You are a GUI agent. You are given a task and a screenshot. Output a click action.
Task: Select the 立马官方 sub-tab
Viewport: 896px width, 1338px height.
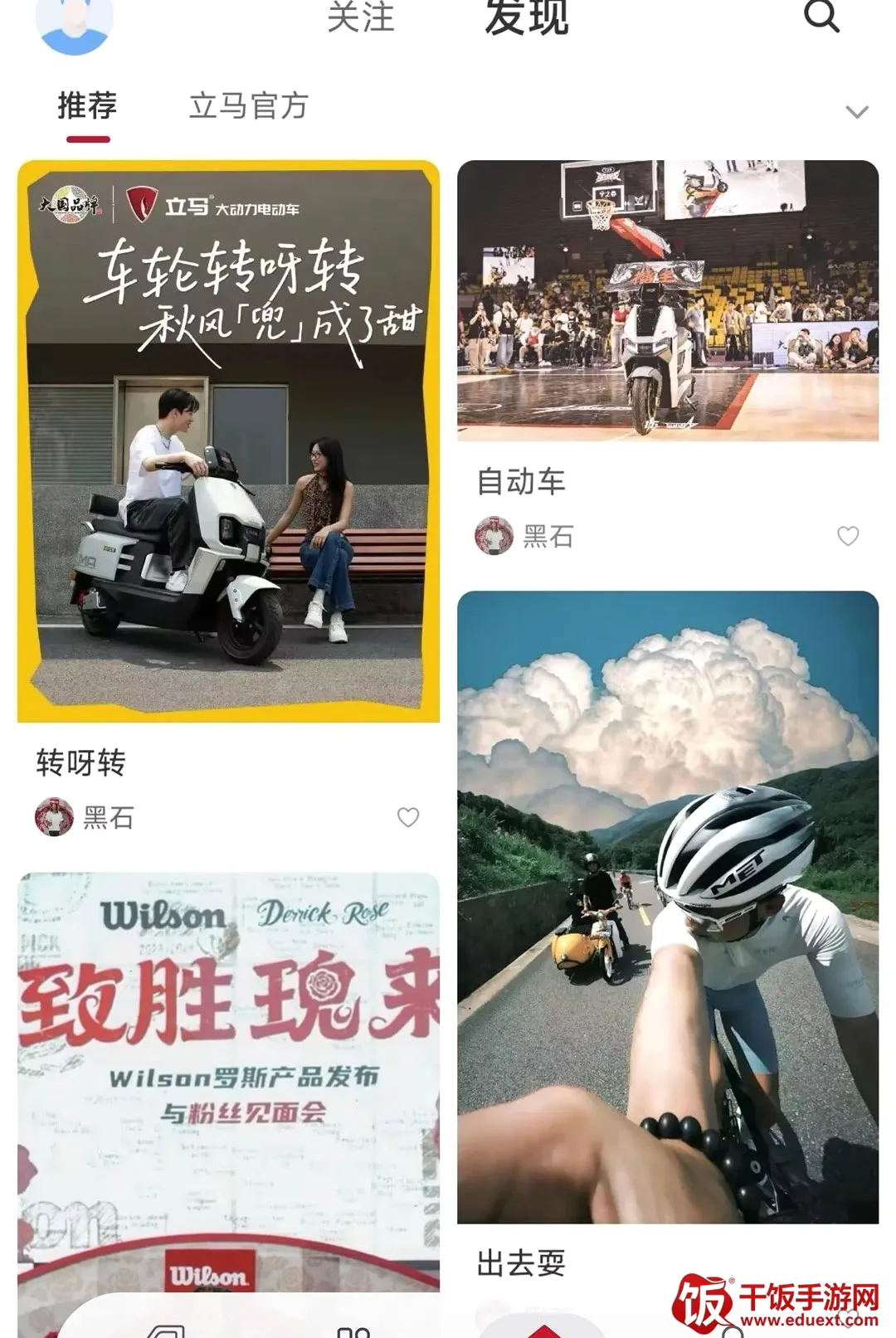click(249, 106)
